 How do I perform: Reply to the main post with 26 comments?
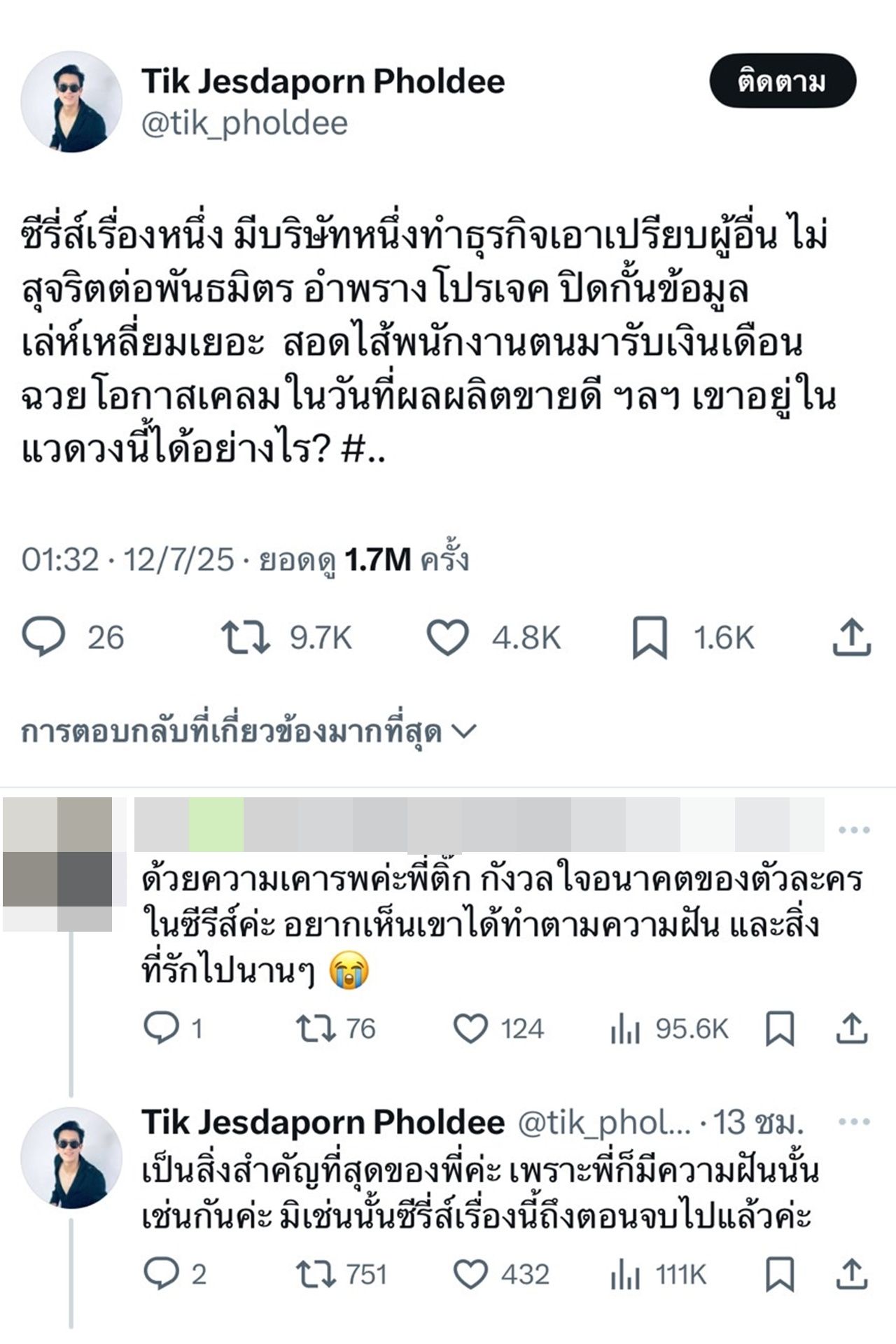[x=43, y=637]
